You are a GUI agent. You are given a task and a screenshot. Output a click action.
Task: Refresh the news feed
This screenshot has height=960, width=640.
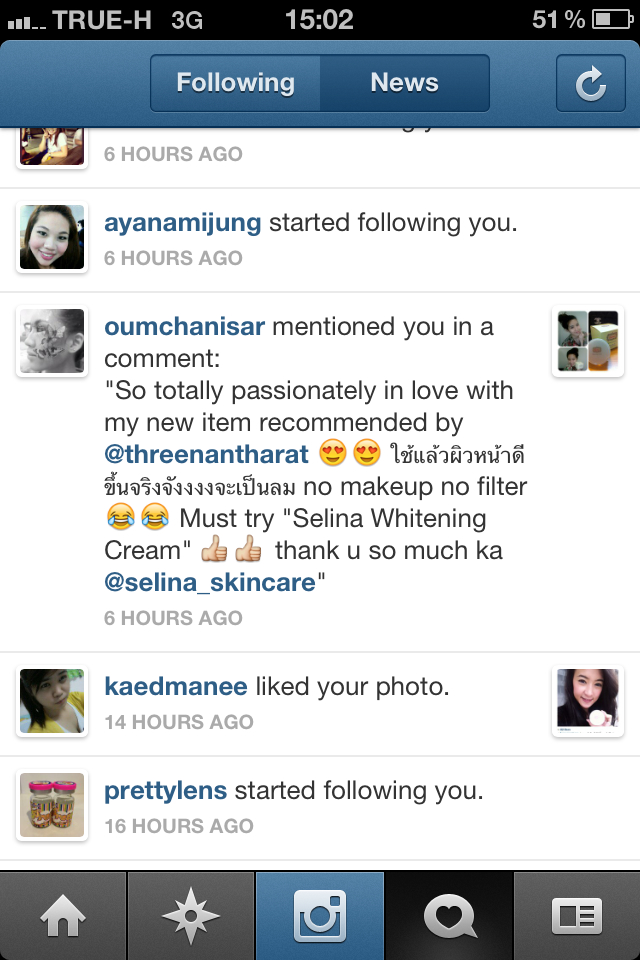590,84
